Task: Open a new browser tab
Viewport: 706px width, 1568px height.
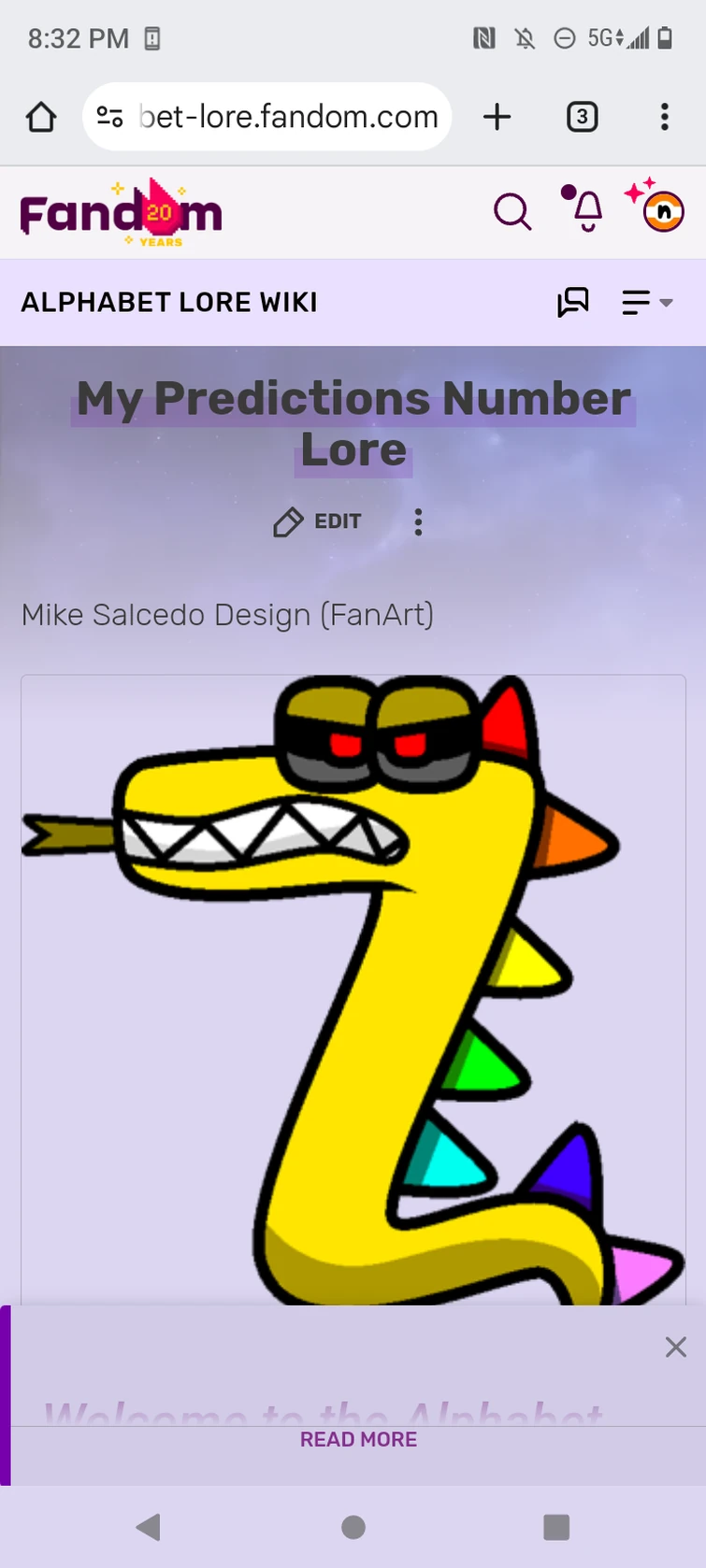Action: tap(497, 117)
